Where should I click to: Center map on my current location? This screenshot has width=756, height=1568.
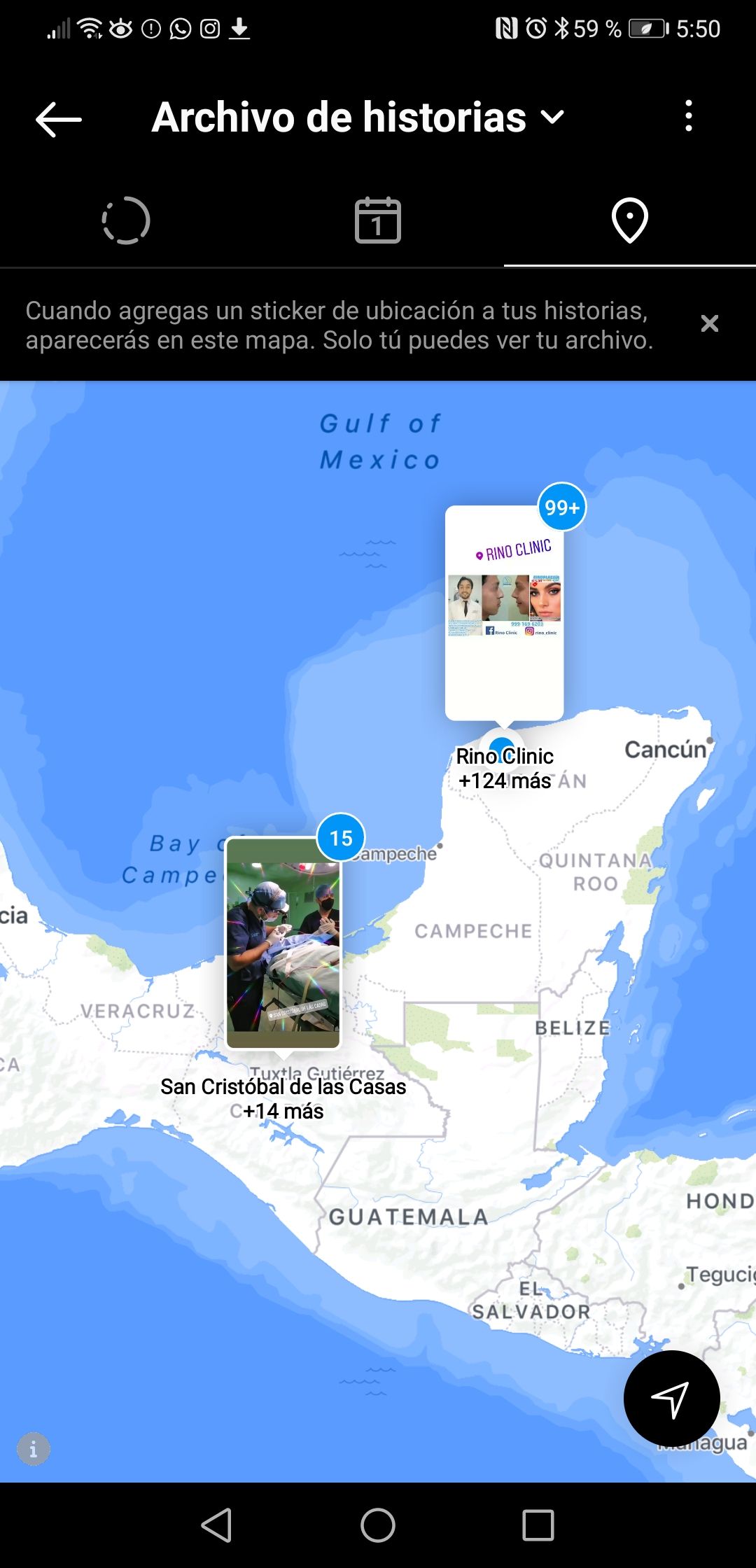pos(671,1399)
